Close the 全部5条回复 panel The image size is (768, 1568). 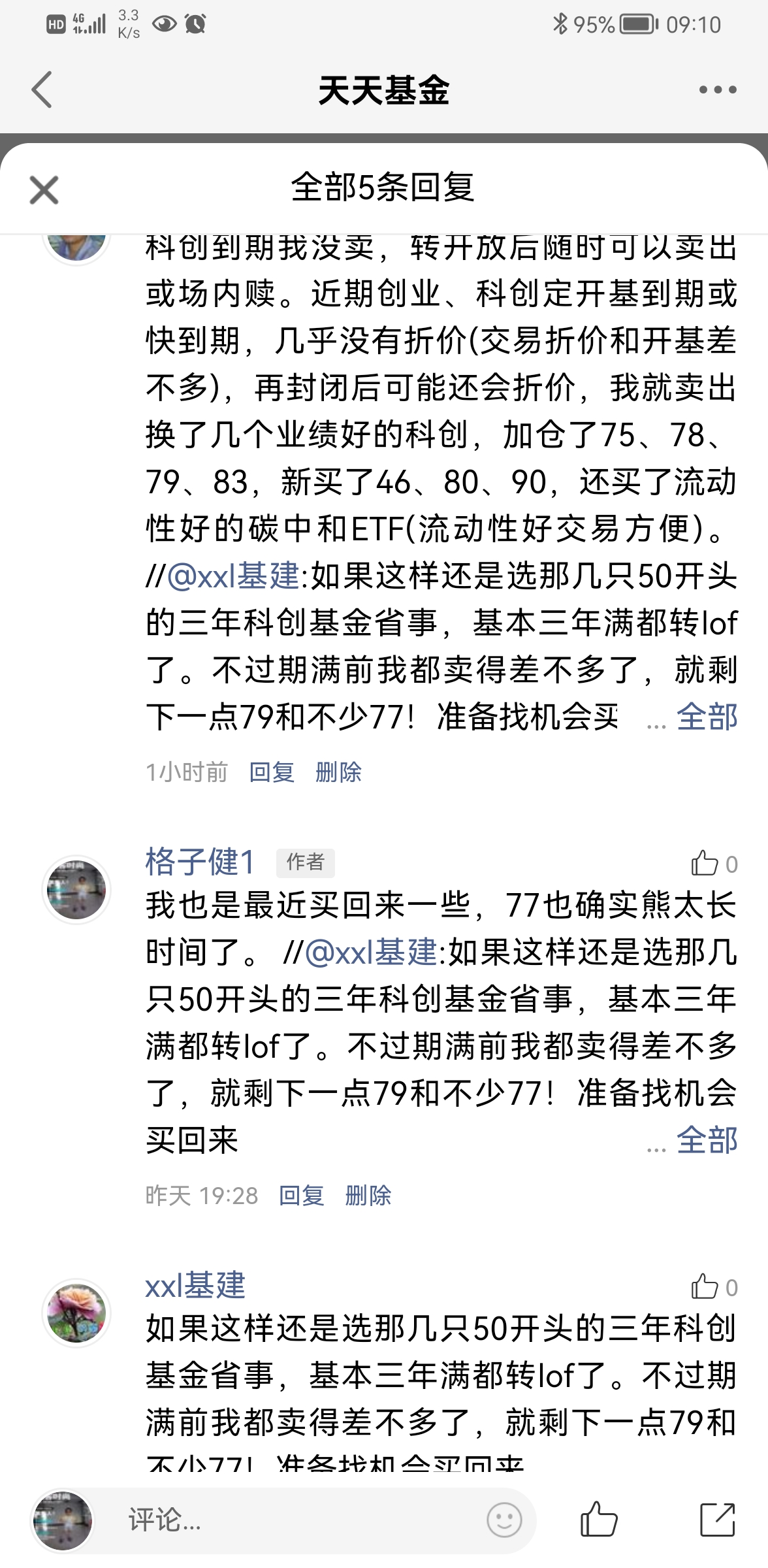click(44, 190)
